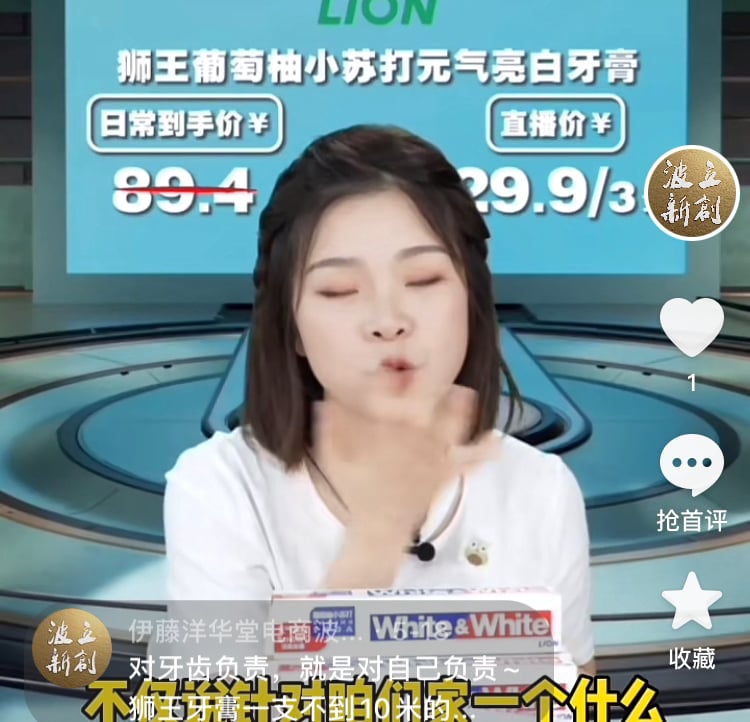Save the video using the 收藏 star
This screenshot has width=750, height=722.
coord(692,602)
